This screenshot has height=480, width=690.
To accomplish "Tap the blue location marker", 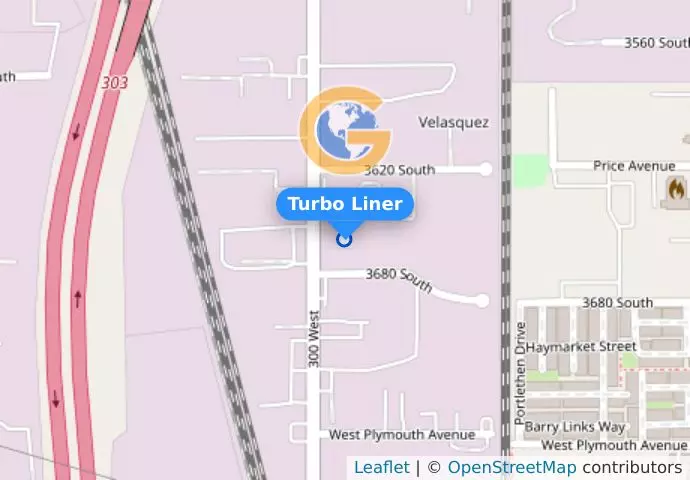I will [344, 239].
